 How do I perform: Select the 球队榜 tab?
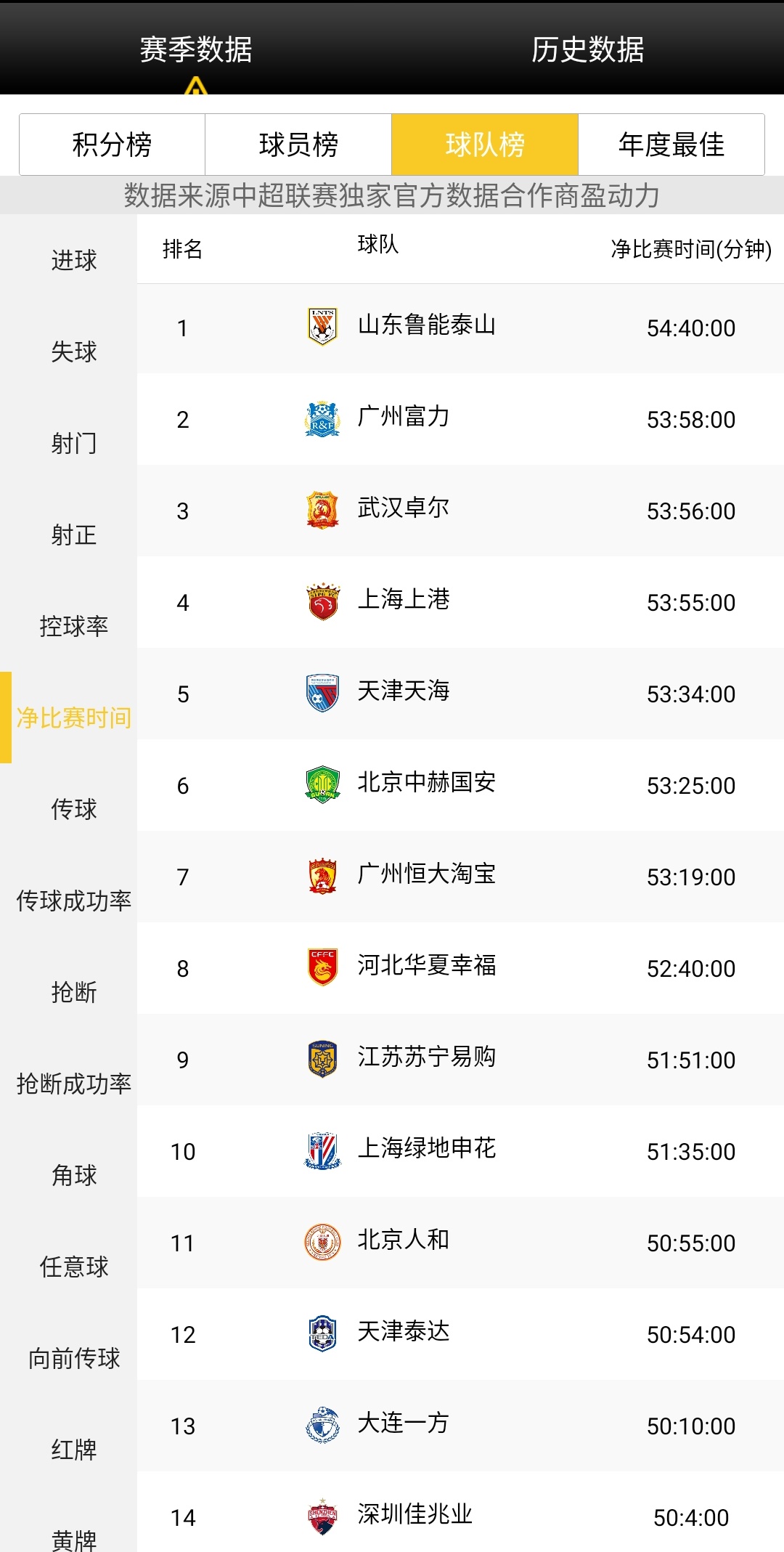coord(485,145)
